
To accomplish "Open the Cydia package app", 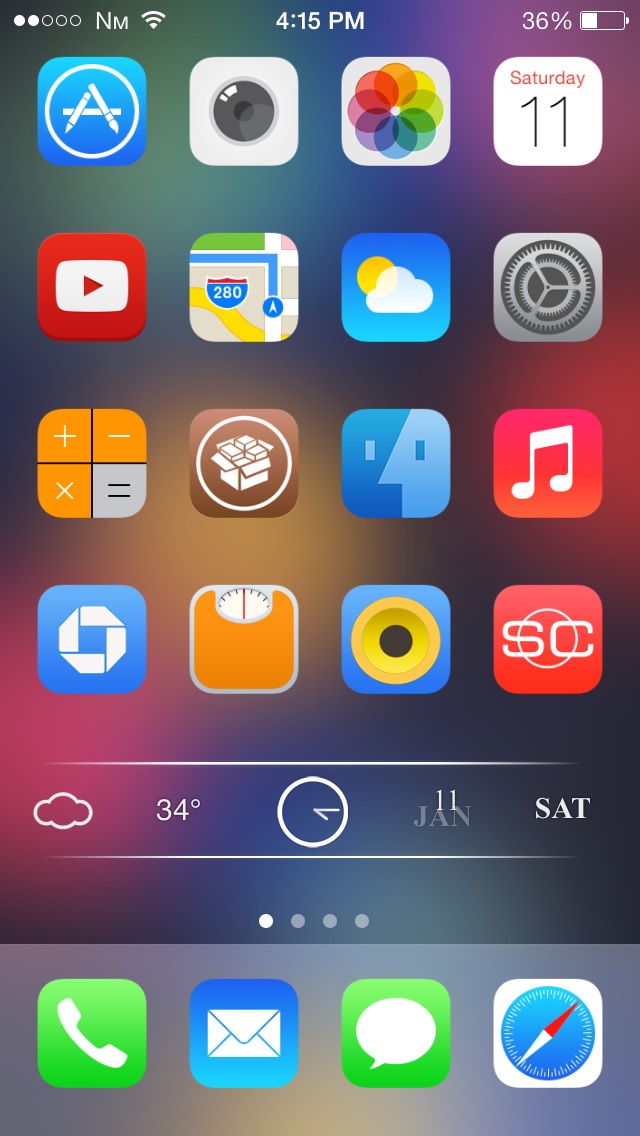I will coord(244,463).
